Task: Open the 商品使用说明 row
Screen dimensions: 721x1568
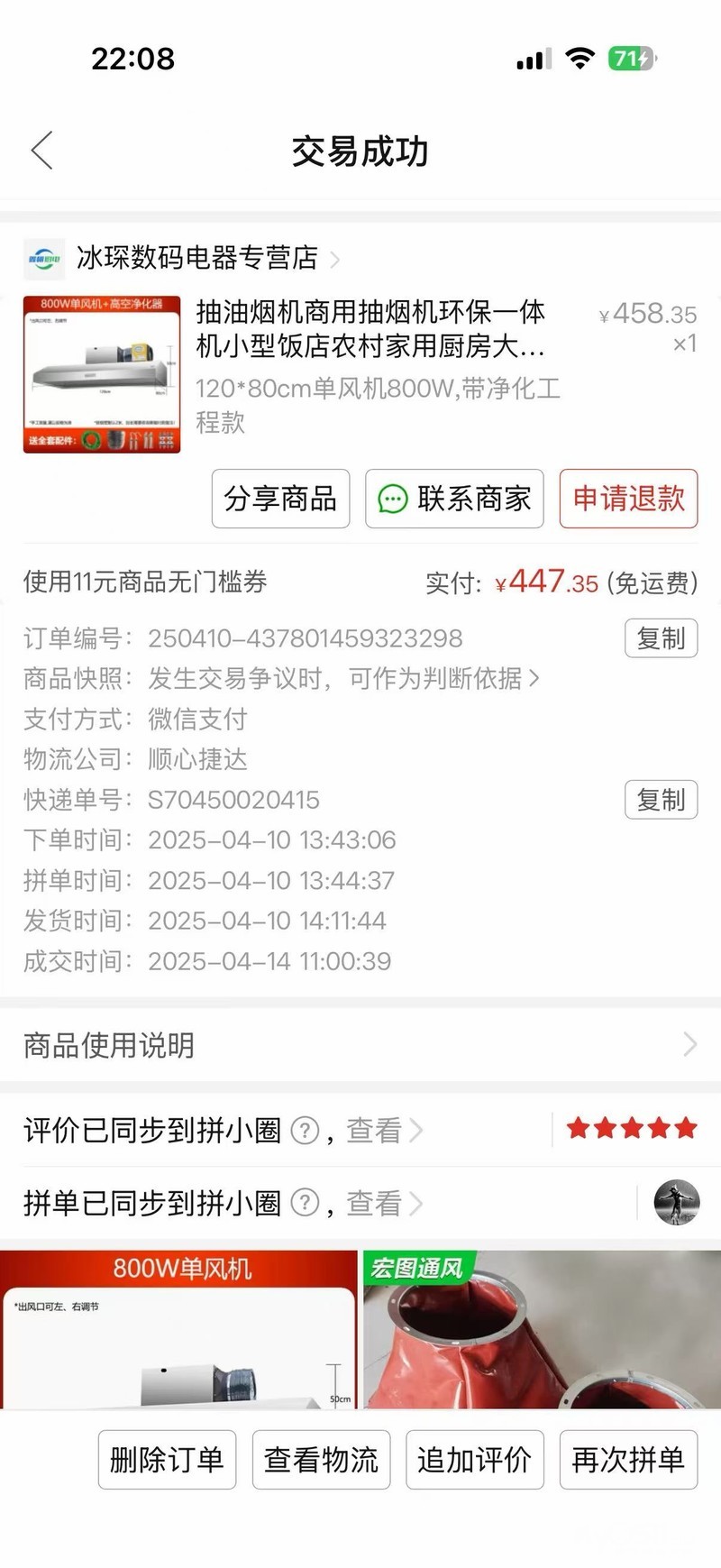Action: coord(360,1045)
